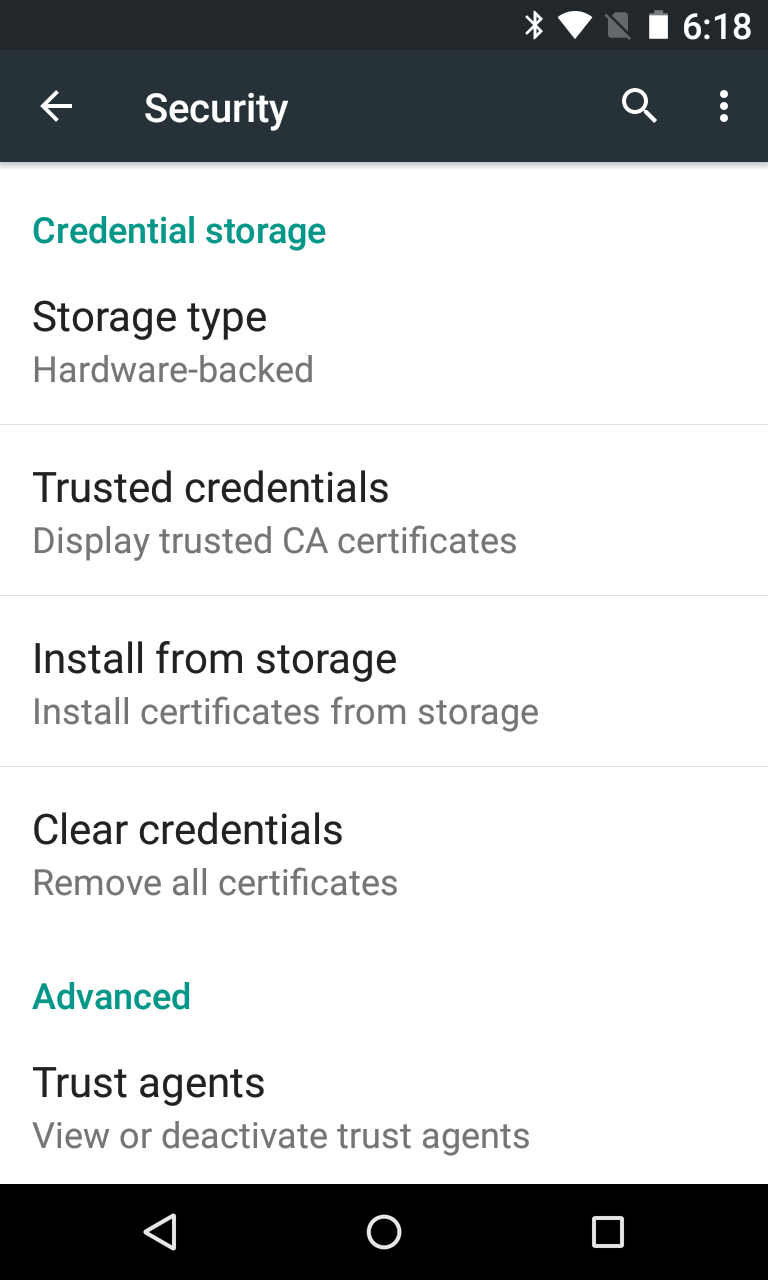Open Trust agents
The height and width of the screenshot is (1280, 768).
[x=384, y=1107]
